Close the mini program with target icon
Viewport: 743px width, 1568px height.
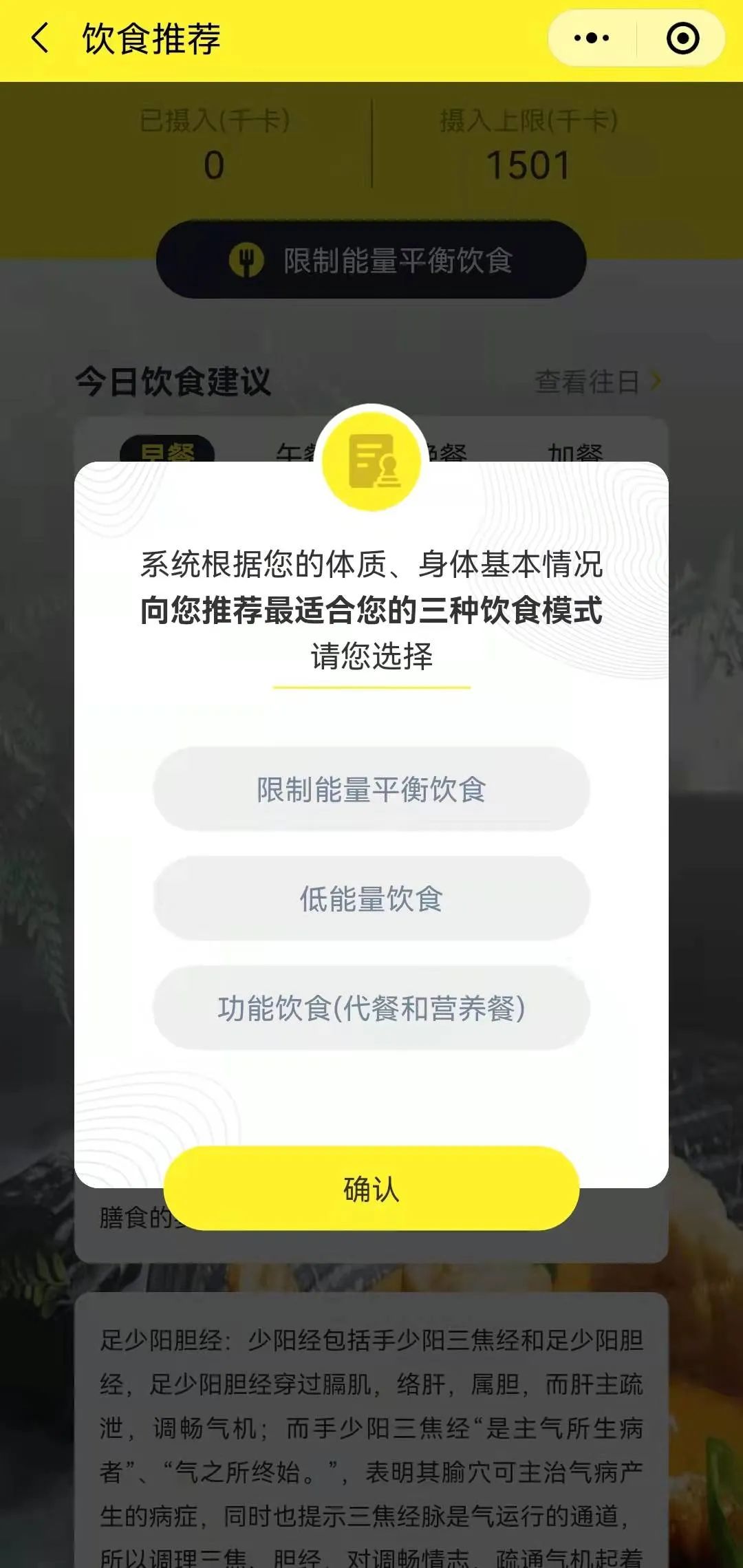(x=682, y=38)
